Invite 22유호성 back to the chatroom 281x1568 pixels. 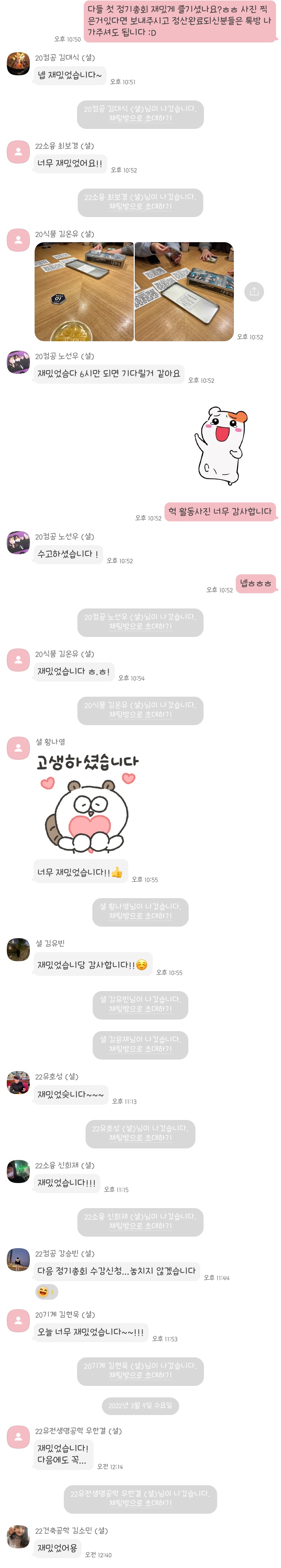pos(140,1138)
